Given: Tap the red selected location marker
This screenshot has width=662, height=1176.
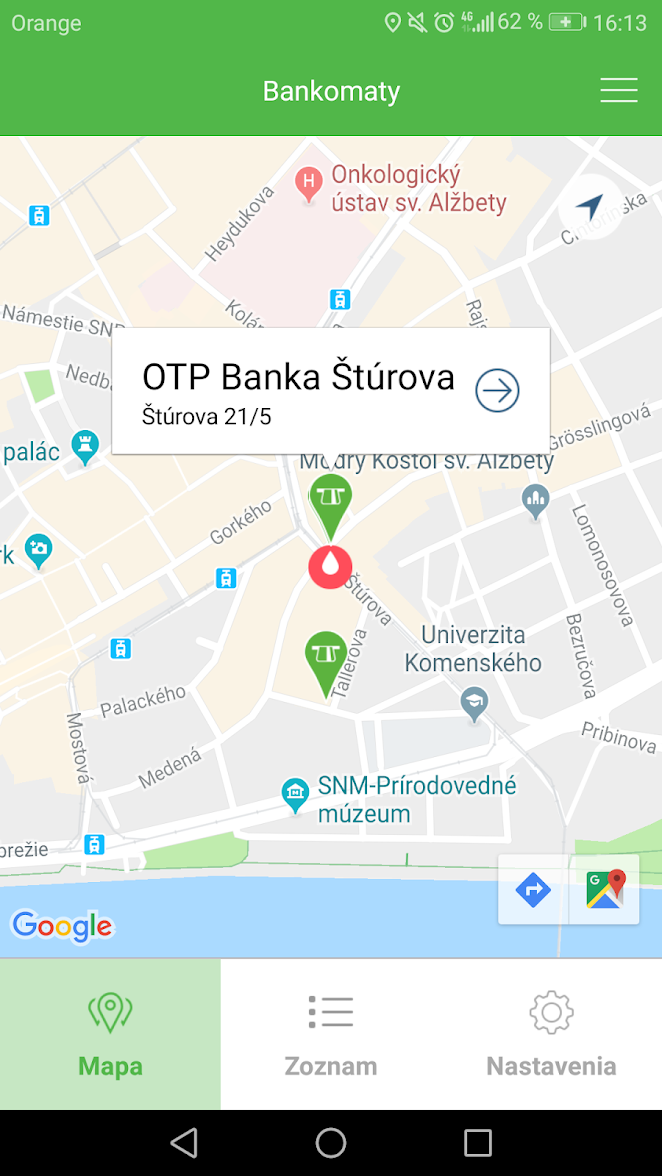Looking at the screenshot, I should click(x=330, y=567).
